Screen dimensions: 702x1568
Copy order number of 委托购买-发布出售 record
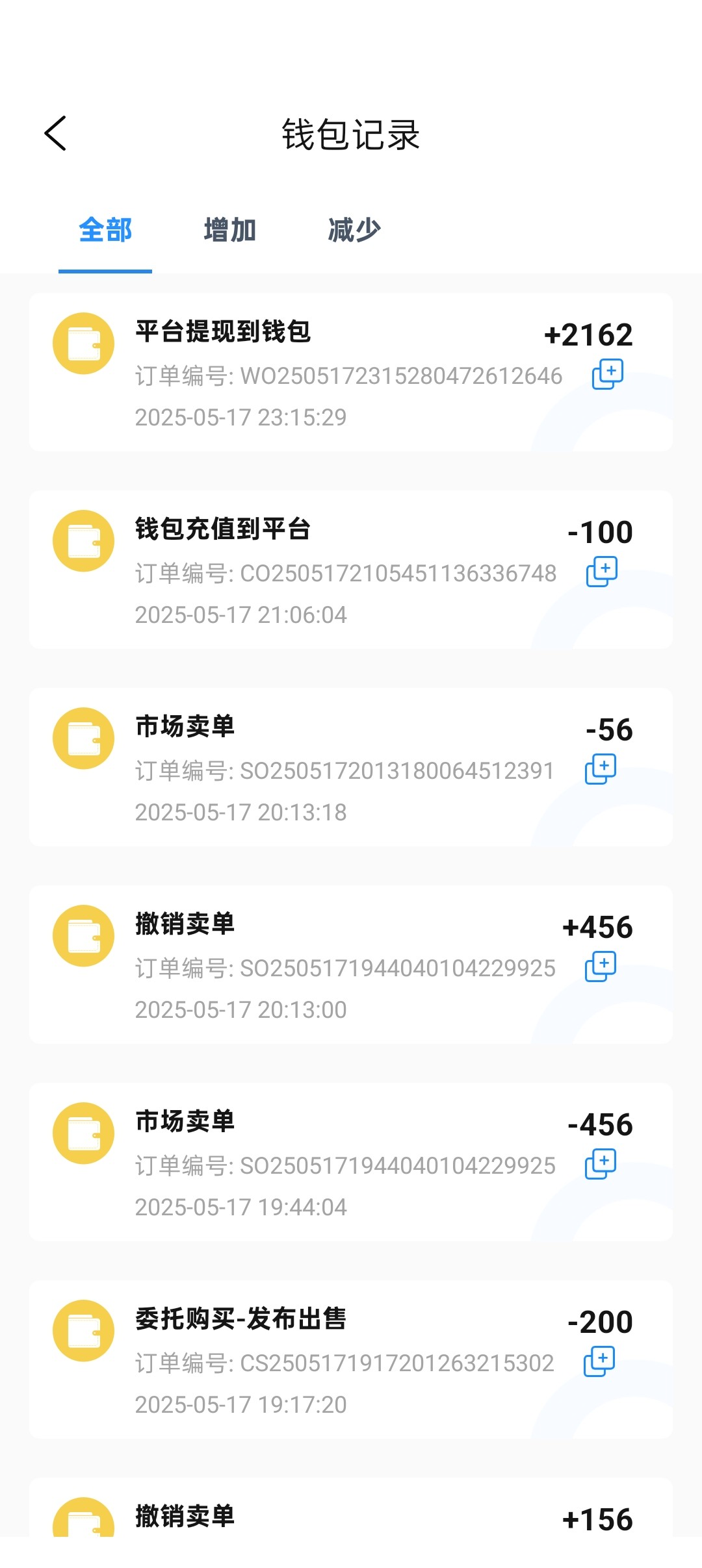coord(599,1361)
